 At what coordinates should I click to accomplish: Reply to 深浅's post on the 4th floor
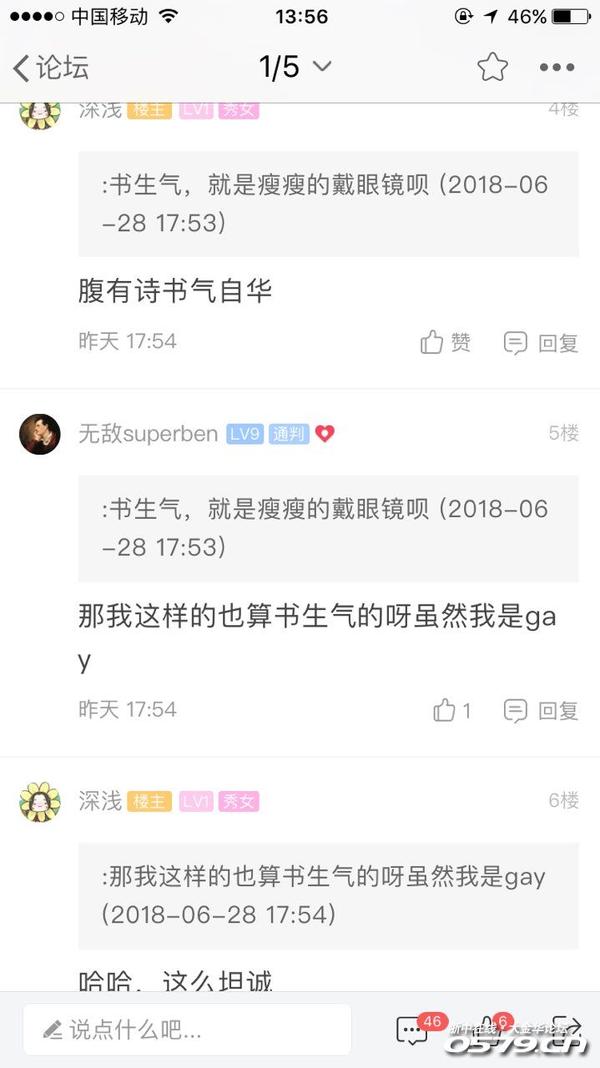click(x=541, y=343)
